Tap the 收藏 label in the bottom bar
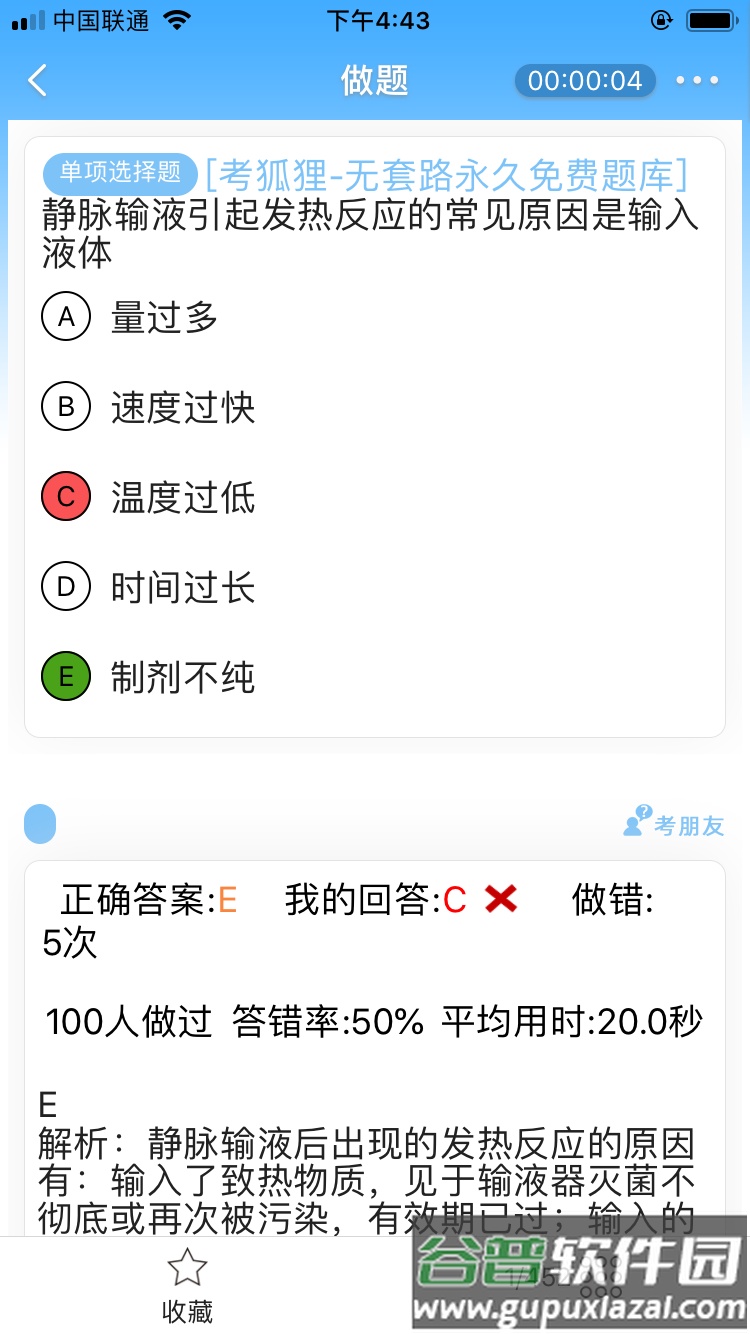 186,1312
